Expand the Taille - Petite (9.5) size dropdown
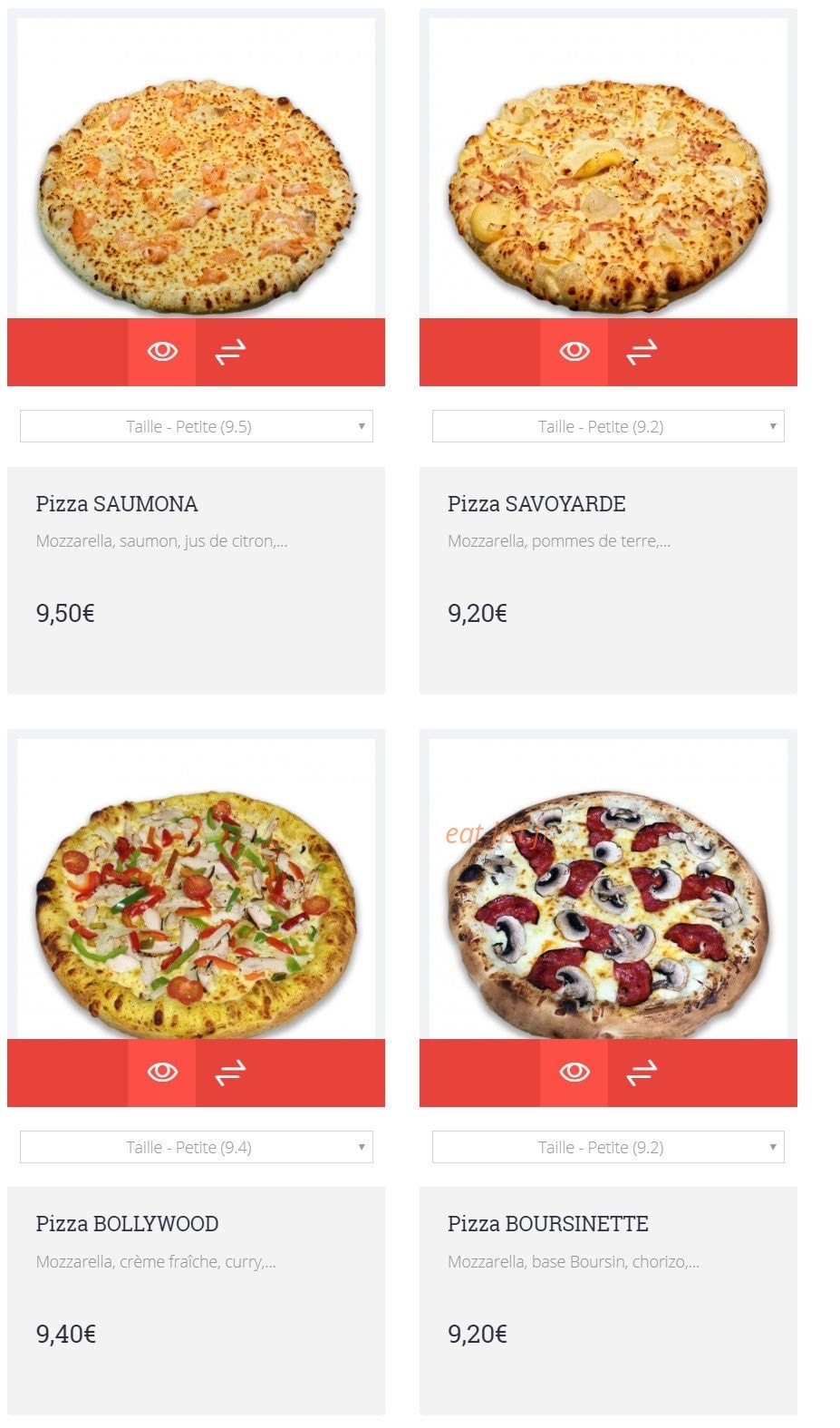The image size is (840, 1428). (x=197, y=426)
